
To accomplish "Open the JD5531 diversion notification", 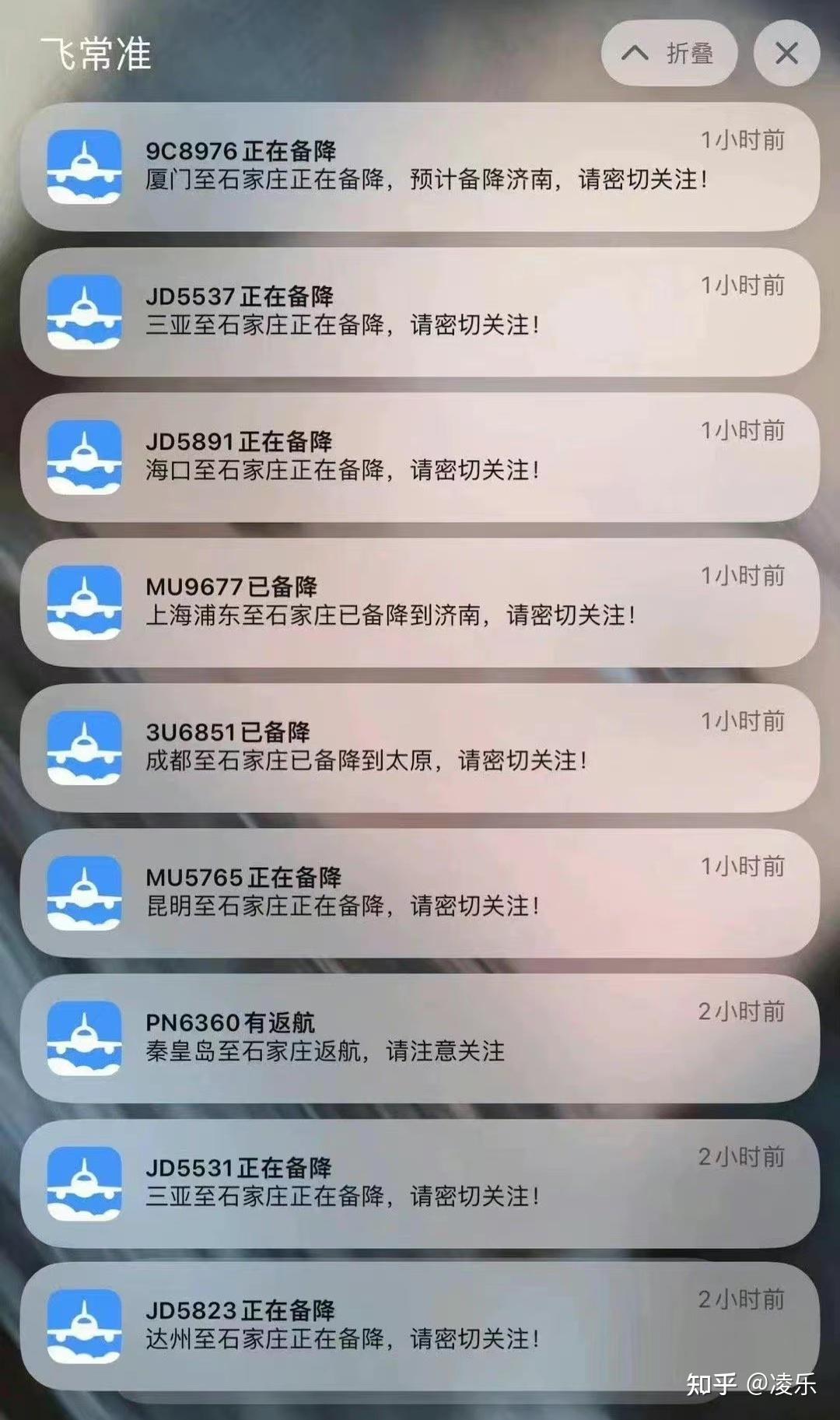I will pos(420,1183).
